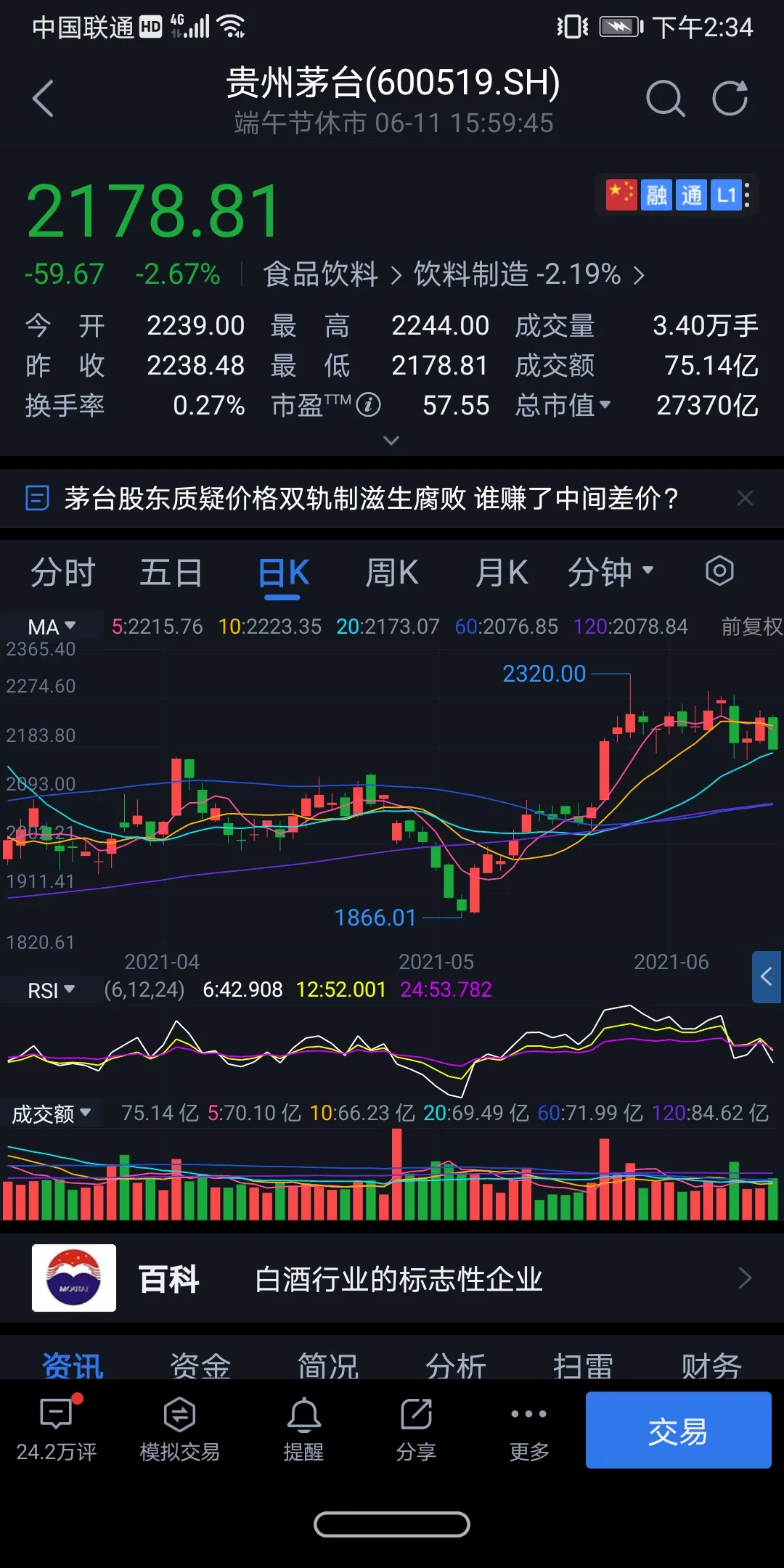This screenshot has width=784, height=1568.
Task: Open the stock search magnifier
Action: (665, 99)
